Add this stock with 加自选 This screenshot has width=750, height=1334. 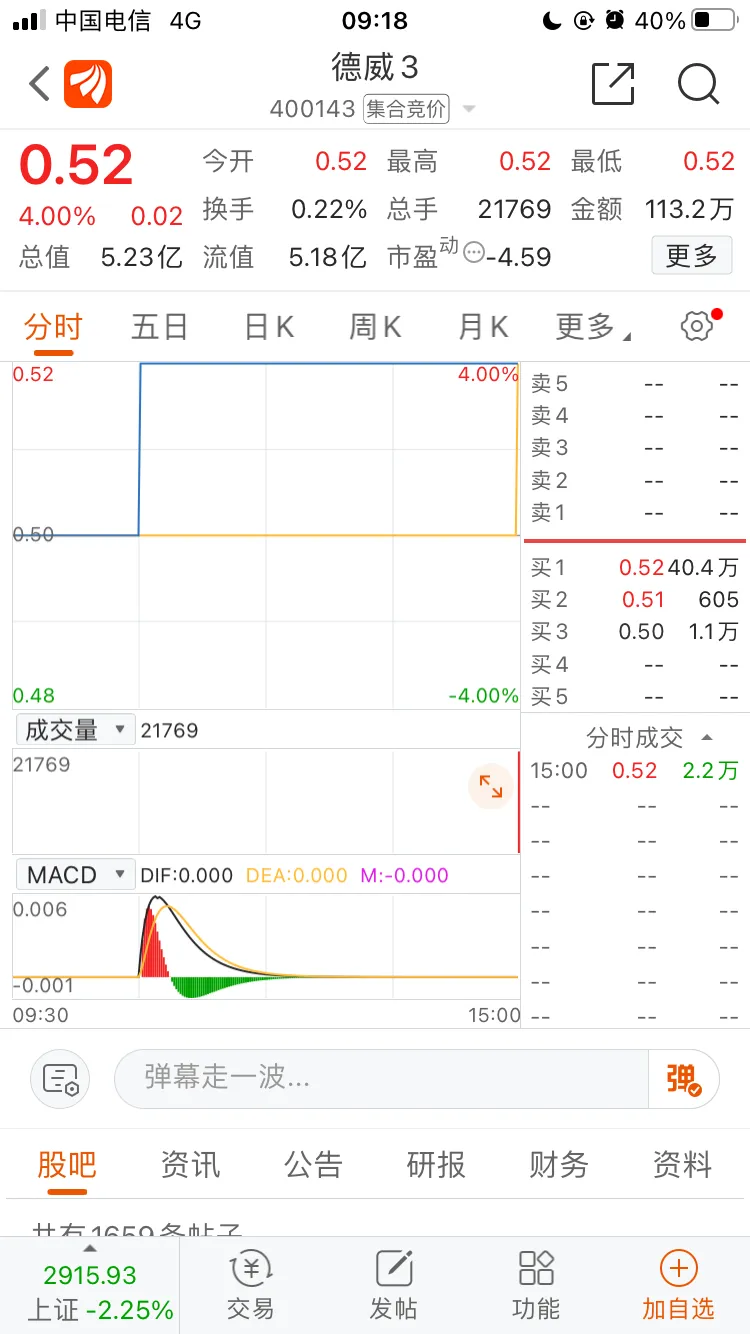[x=678, y=1285]
